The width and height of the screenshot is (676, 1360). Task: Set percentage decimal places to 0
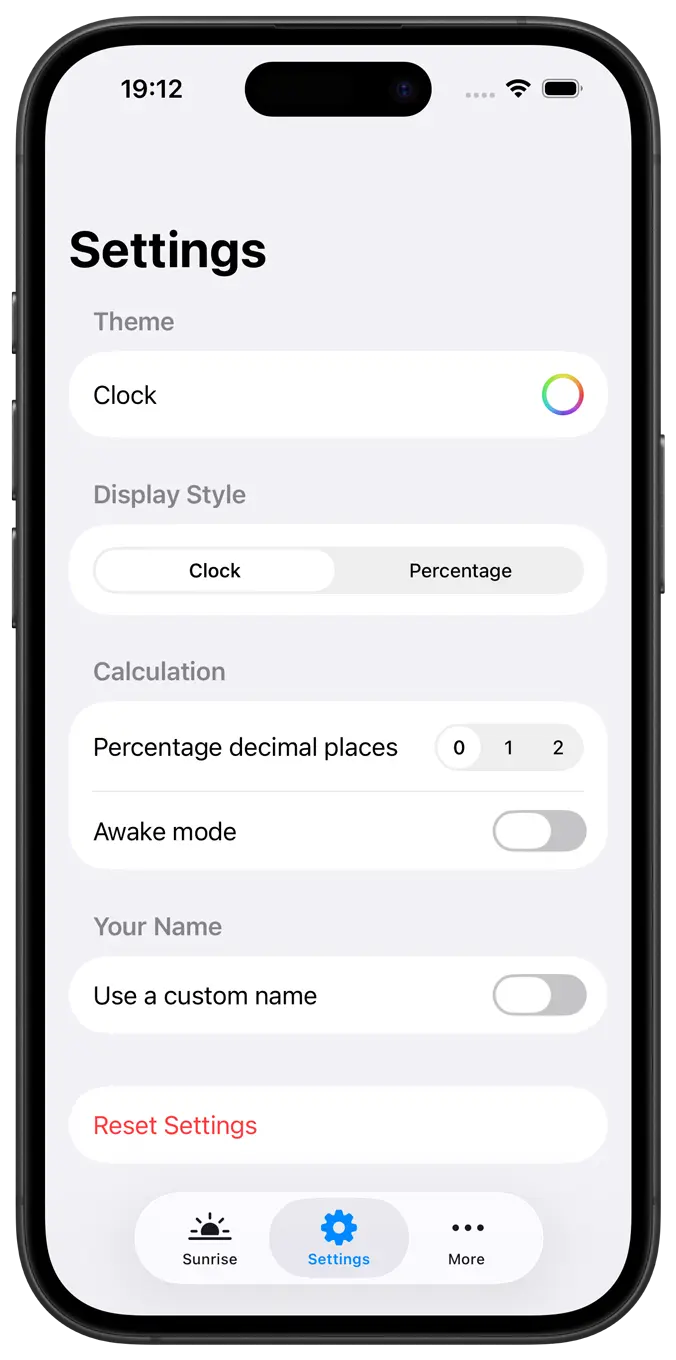point(459,748)
